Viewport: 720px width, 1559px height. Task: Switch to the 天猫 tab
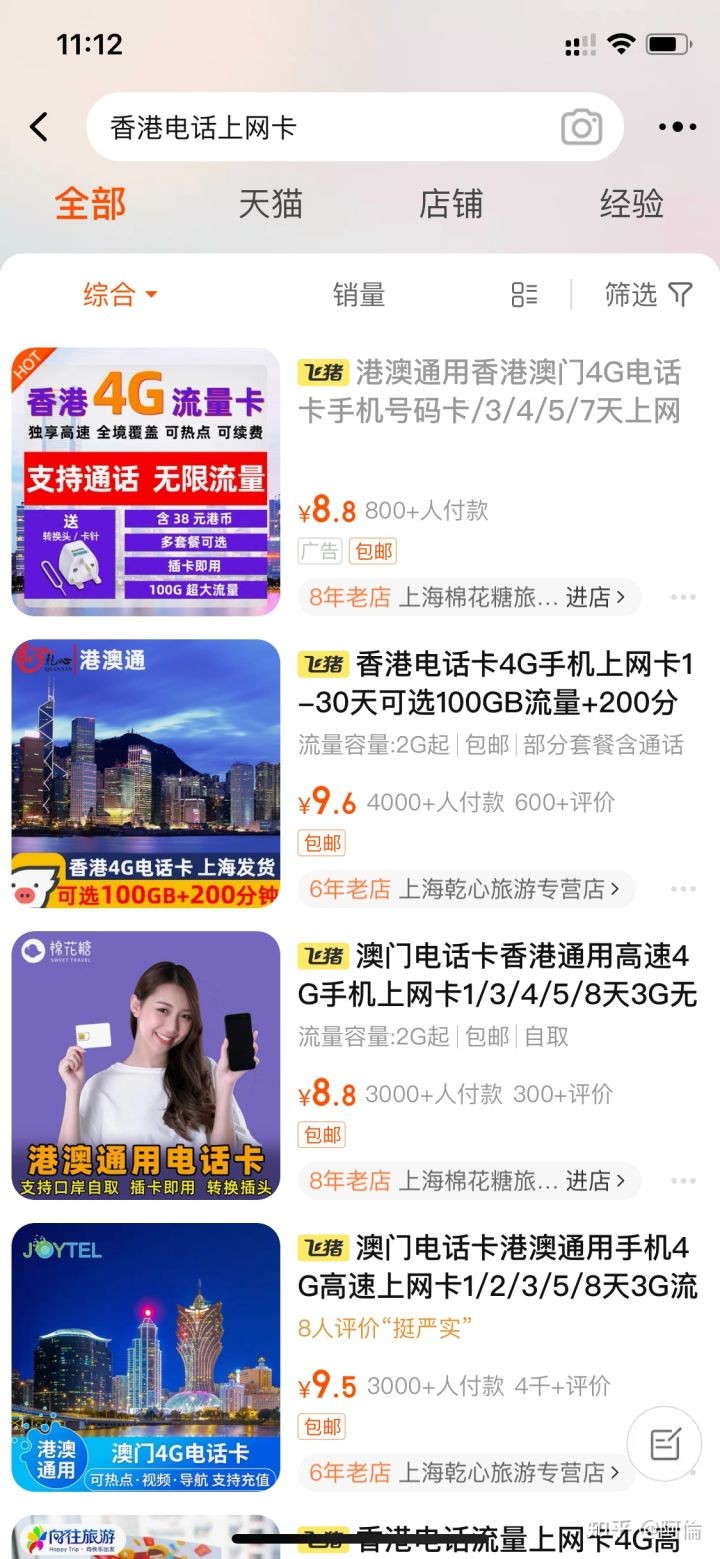(270, 204)
